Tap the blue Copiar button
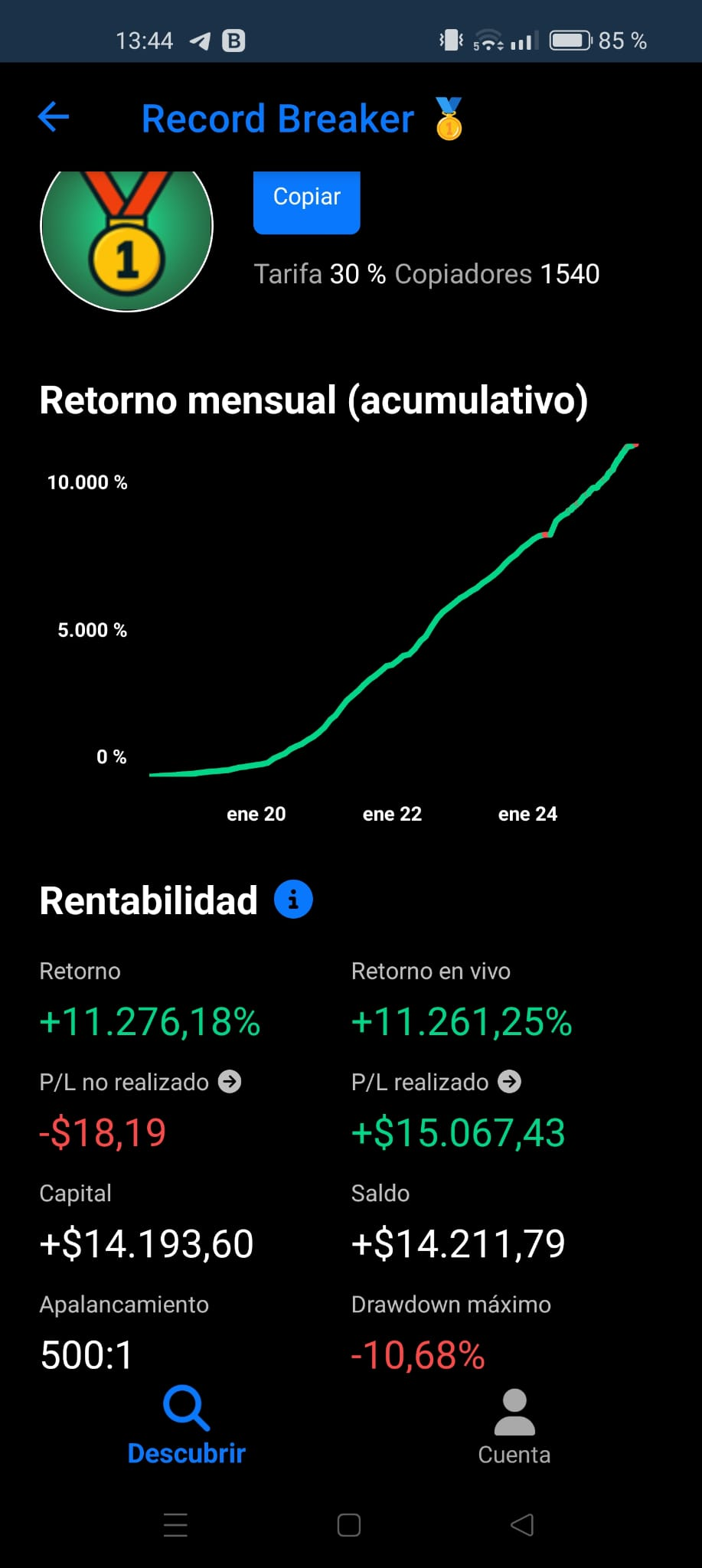 306,201
